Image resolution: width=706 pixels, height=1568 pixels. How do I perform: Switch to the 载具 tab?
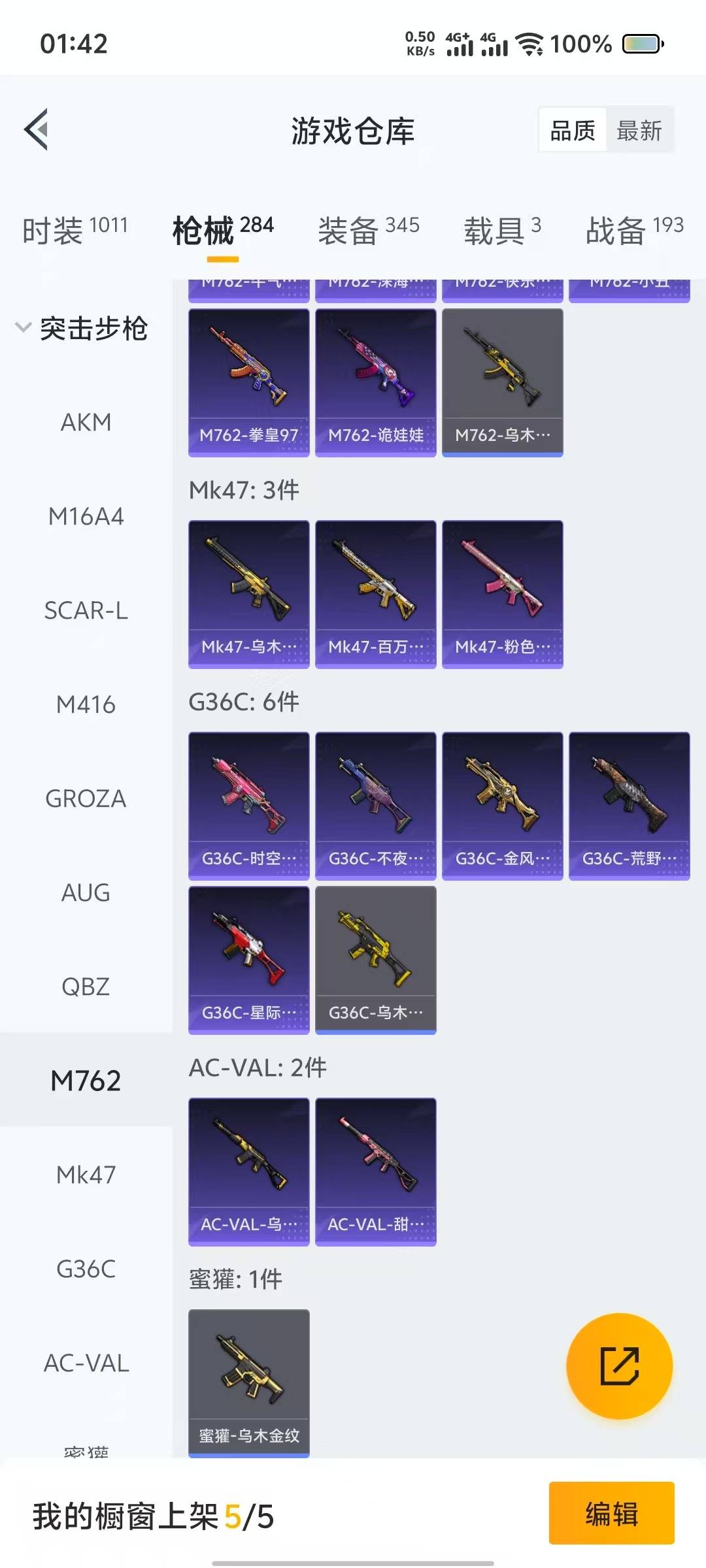point(502,230)
